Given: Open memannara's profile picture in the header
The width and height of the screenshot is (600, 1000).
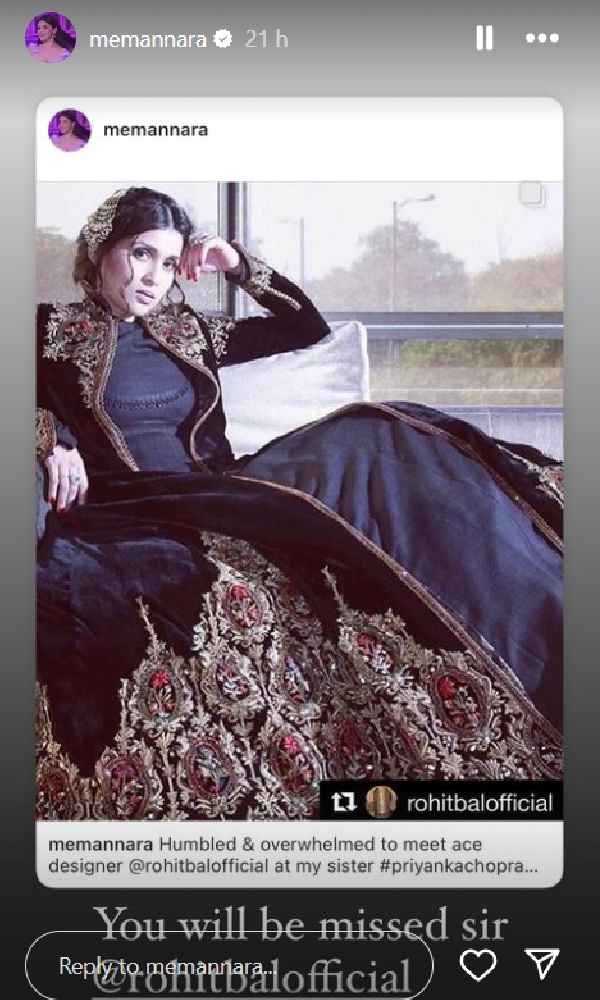Looking at the screenshot, I should click(50, 38).
